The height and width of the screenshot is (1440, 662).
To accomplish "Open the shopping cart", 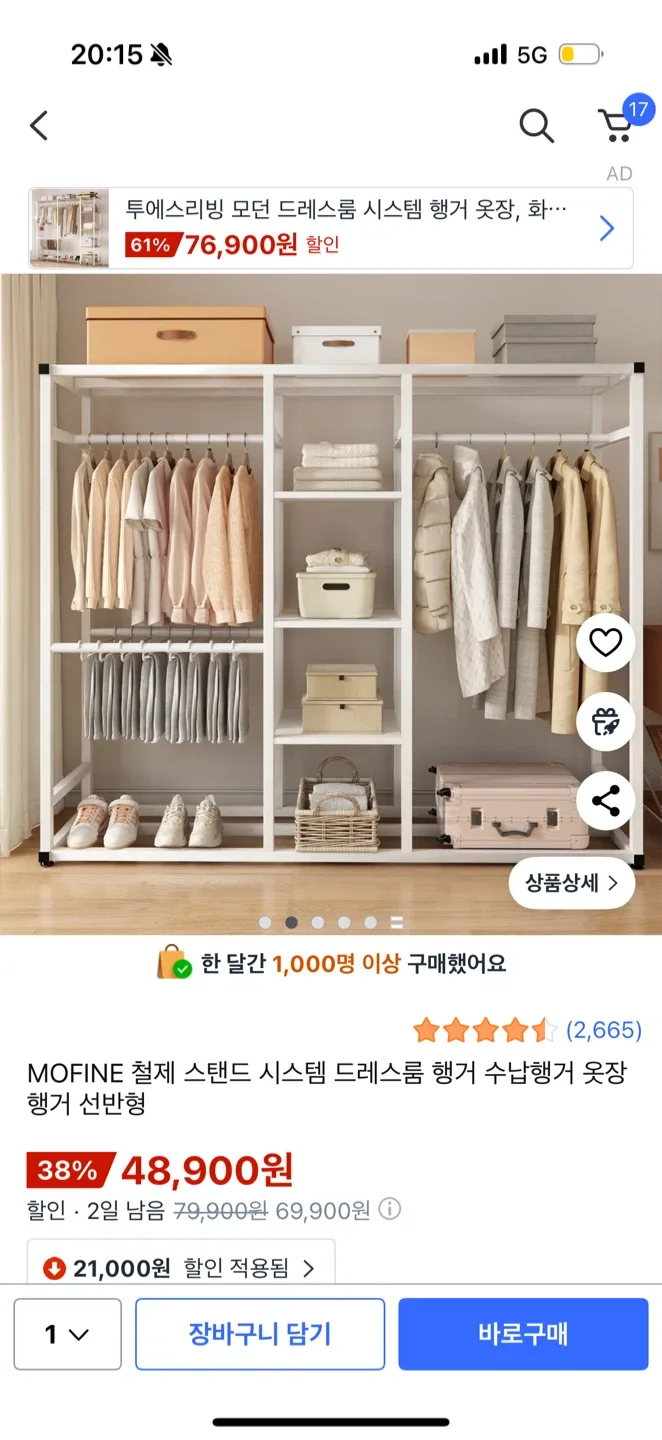I will coord(616,126).
